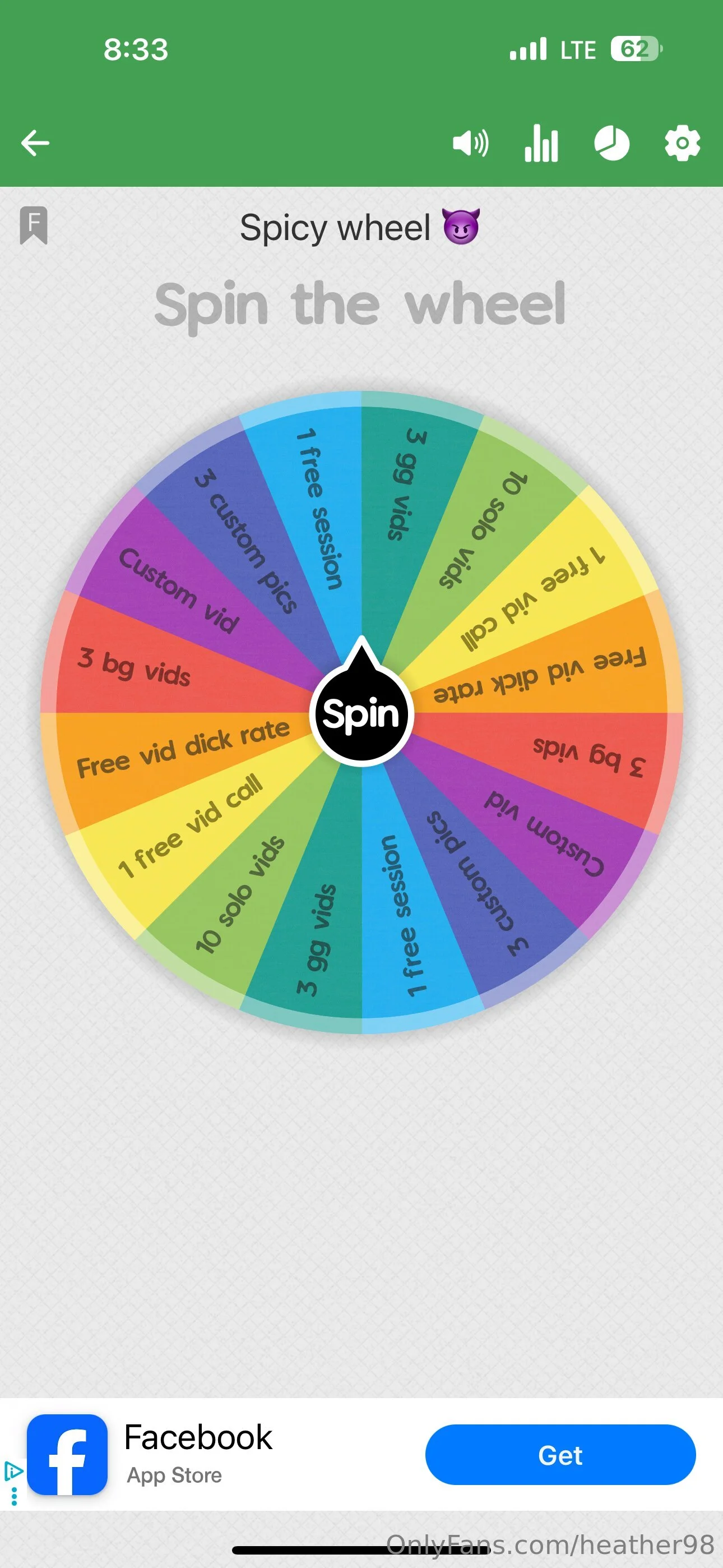Toggle the wheel sound speaker icon
This screenshot has height=1568, width=723.
pyautogui.click(x=470, y=144)
